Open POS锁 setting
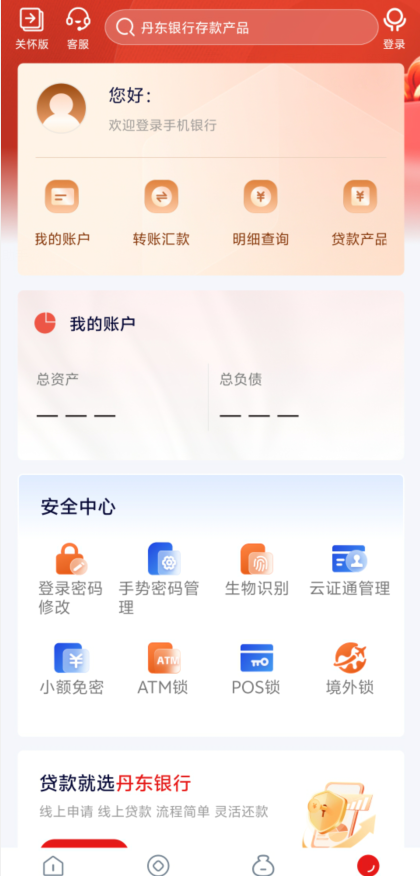Viewport: 420px width, 876px height. click(x=256, y=669)
